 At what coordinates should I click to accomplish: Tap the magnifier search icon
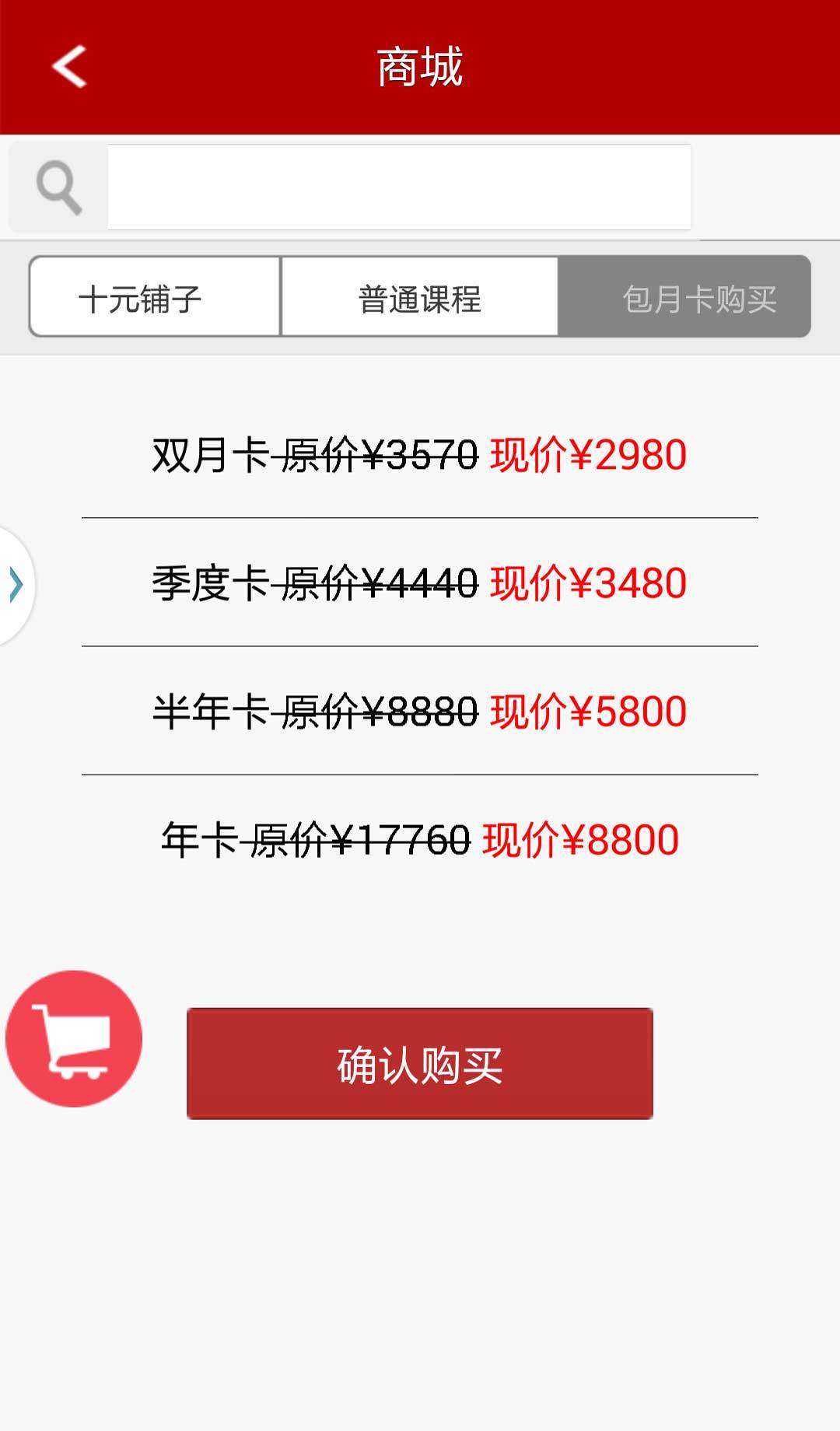58,187
